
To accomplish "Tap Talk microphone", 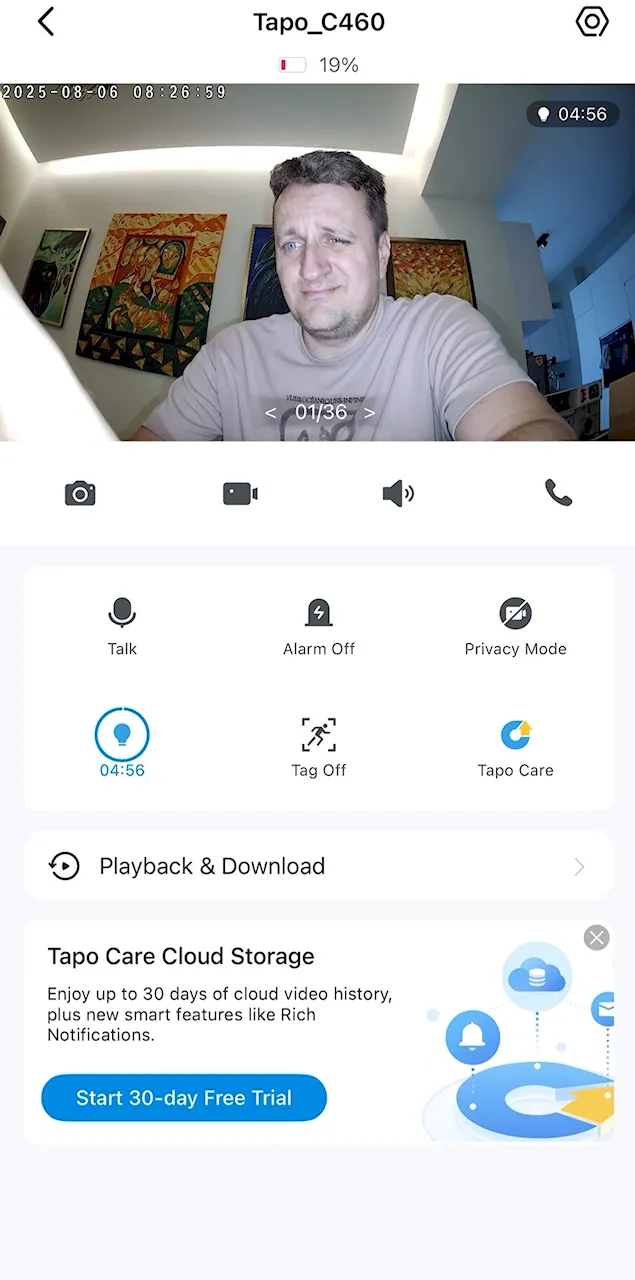I will pos(122,627).
